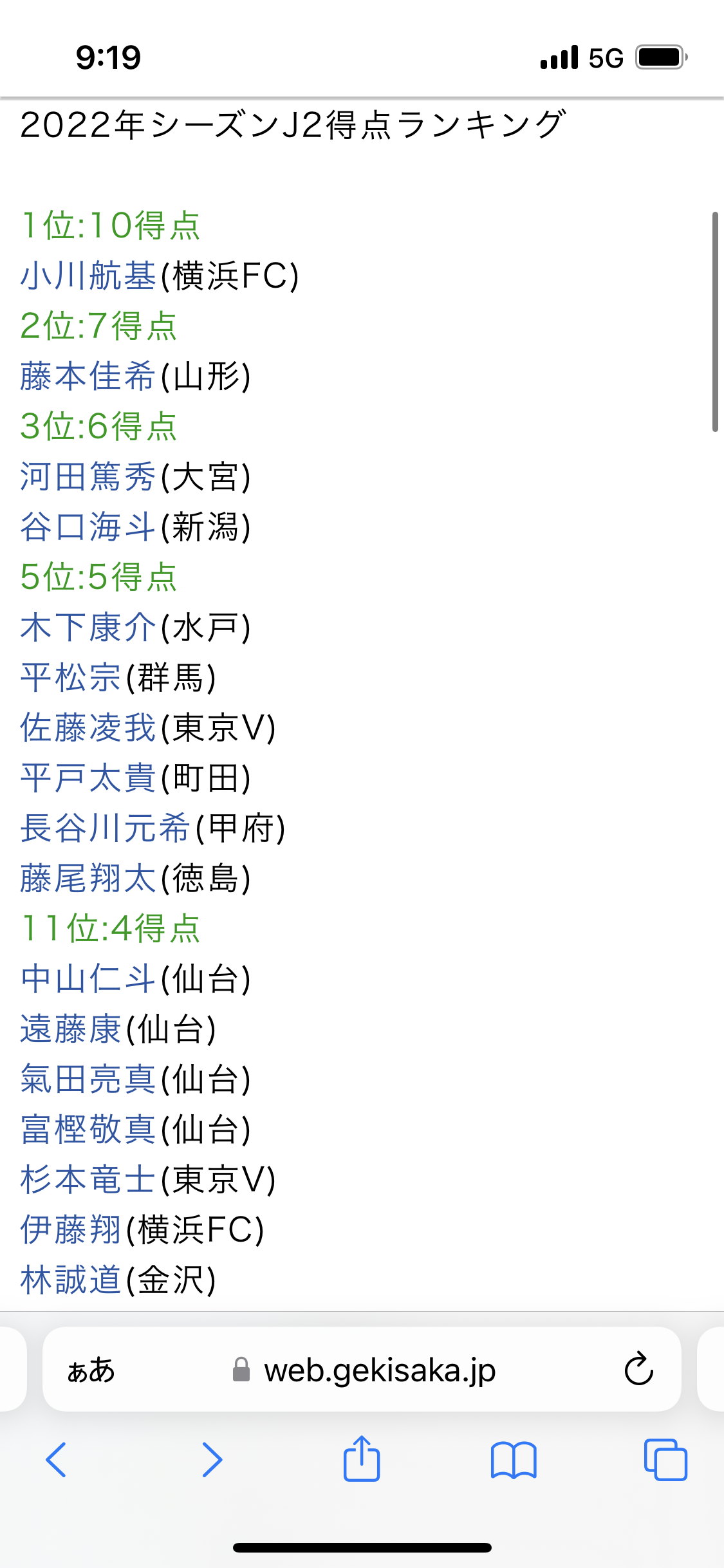Screen dimensions: 724x1568
Task: Open Safari bookmarks
Action: pyautogui.click(x=513, y=1460)
